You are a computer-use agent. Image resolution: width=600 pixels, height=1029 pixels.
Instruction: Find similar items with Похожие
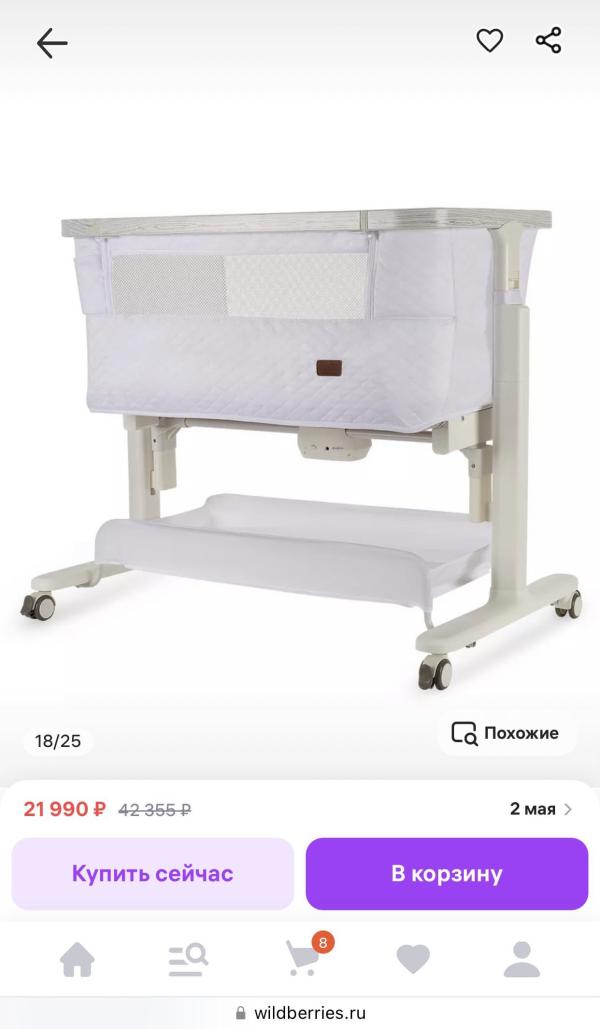(x=507, y=733)
